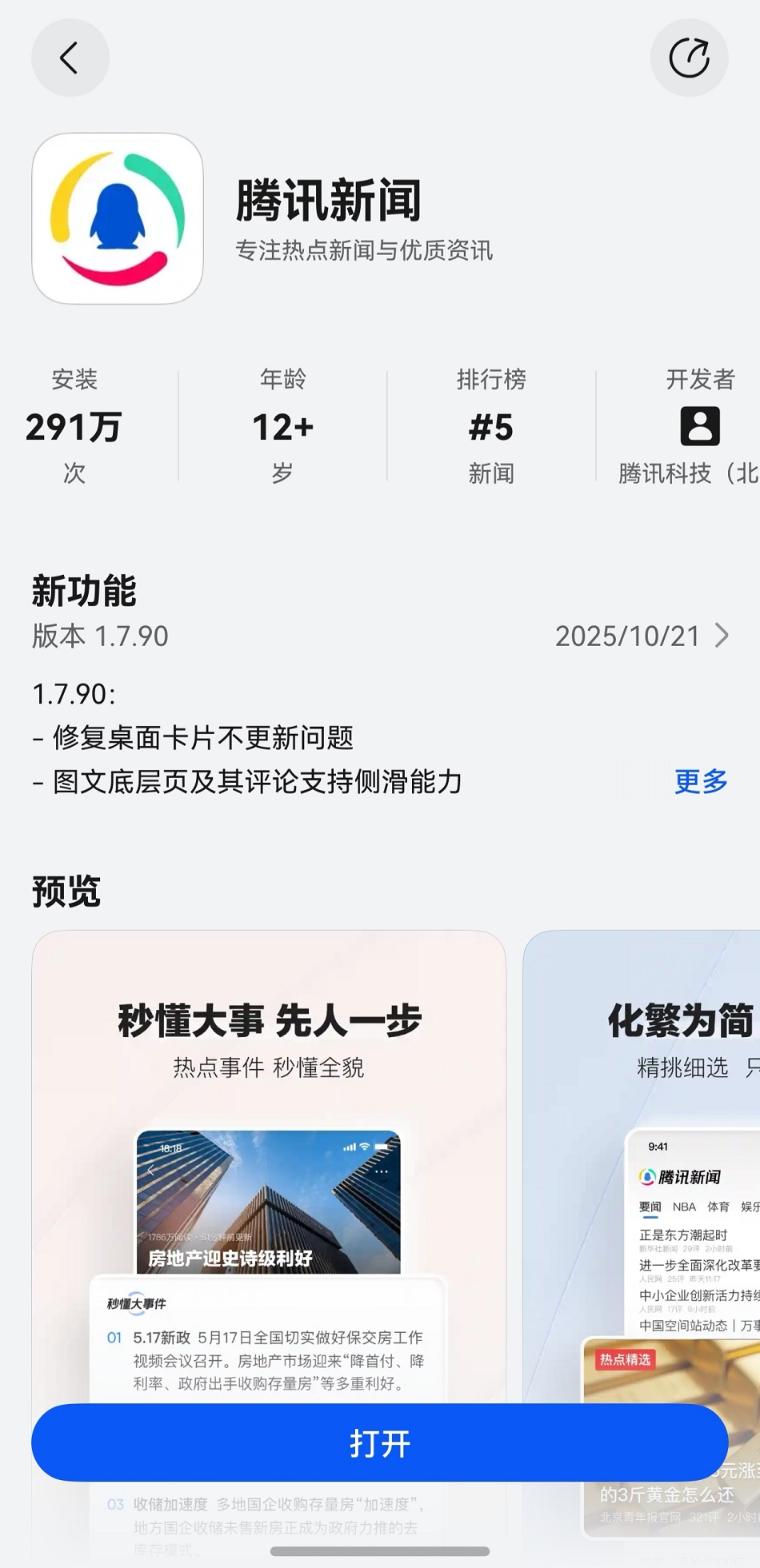The height and width of the screenshot is (1568, 760).
Task: Tap version text 版本 1.7.90
Action: (x=98, y=636)
